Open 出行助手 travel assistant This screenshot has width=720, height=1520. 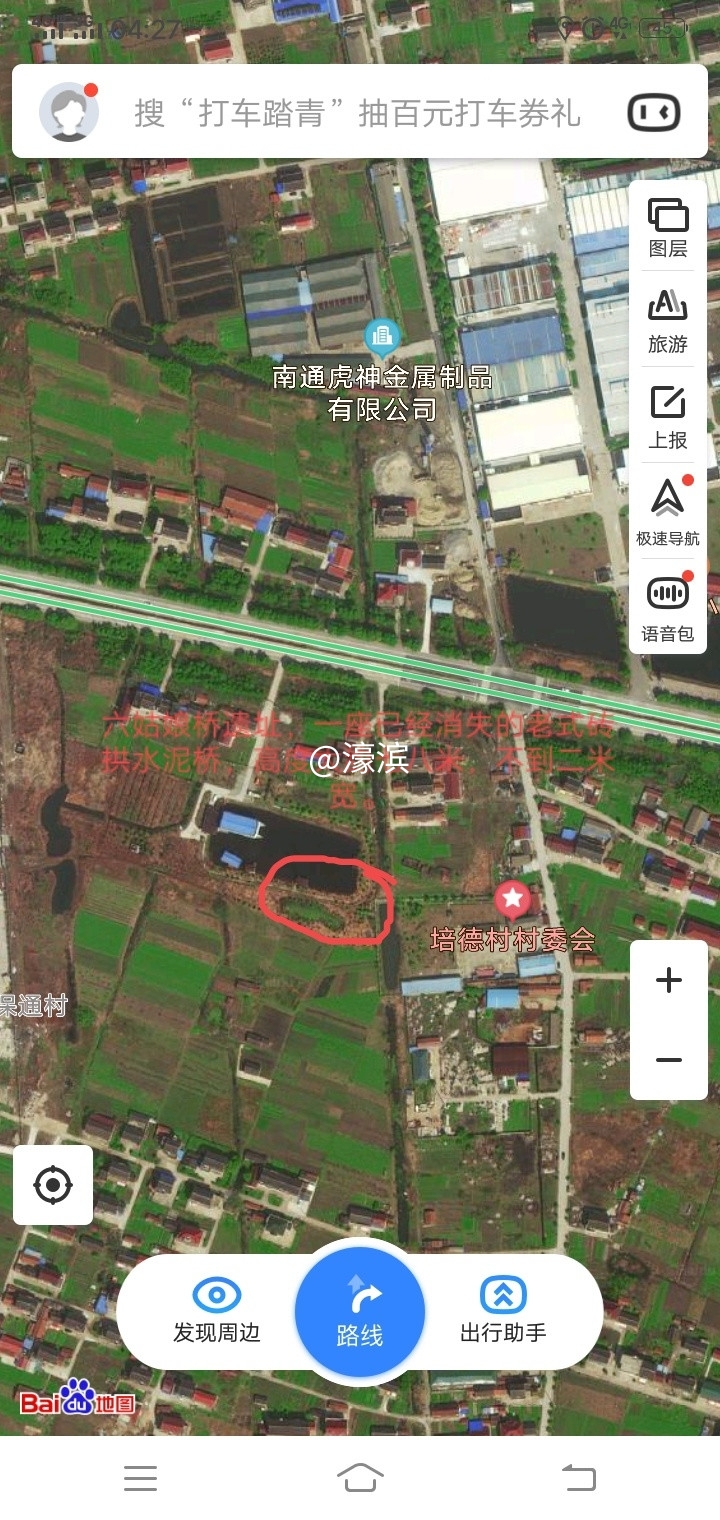[x=503, y=1310]
